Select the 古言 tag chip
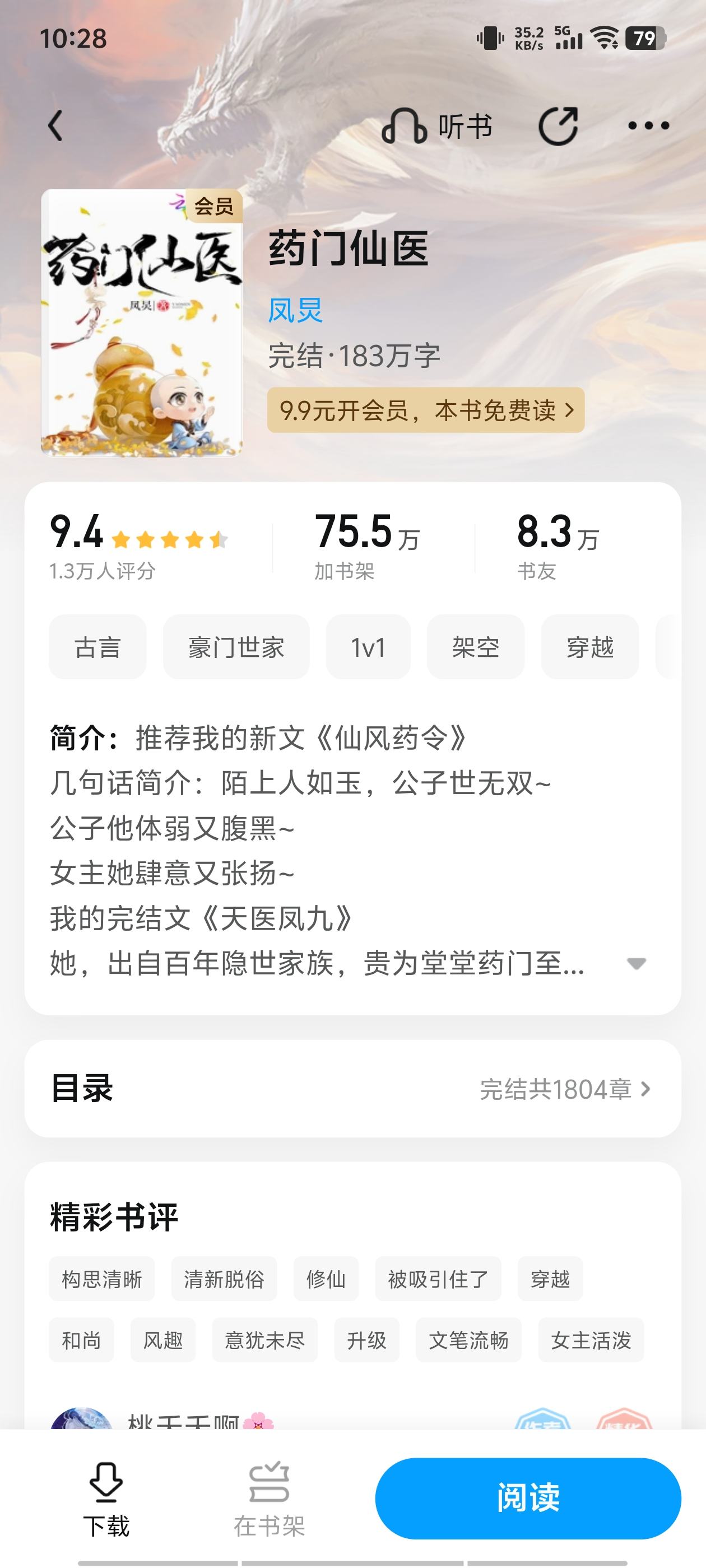Viewport: 706px width, 1568px height. [x=97, y=647]
